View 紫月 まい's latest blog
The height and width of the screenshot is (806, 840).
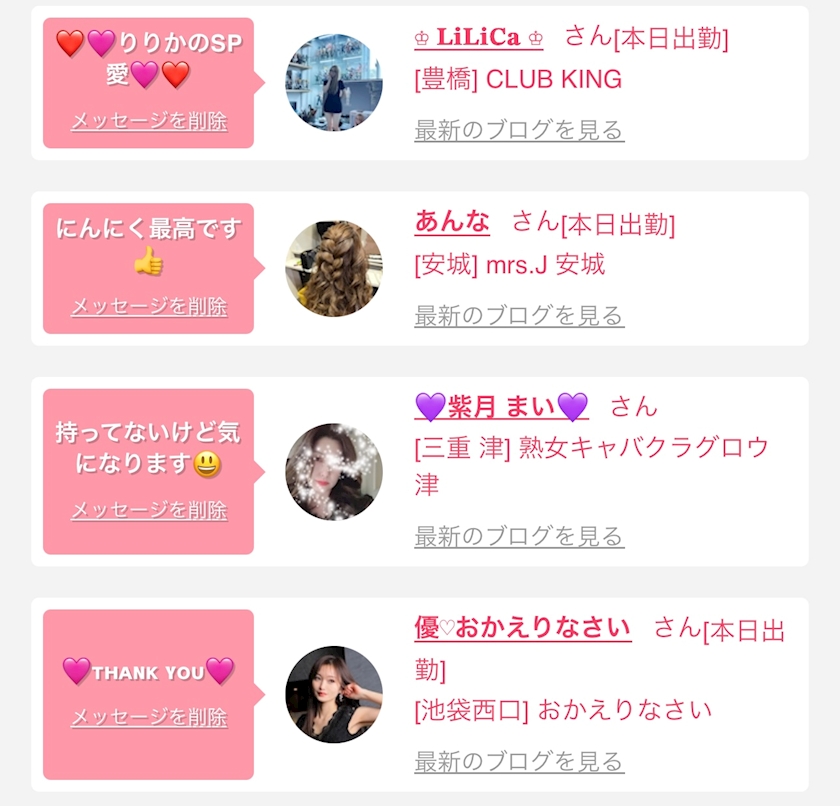point(519,536)
